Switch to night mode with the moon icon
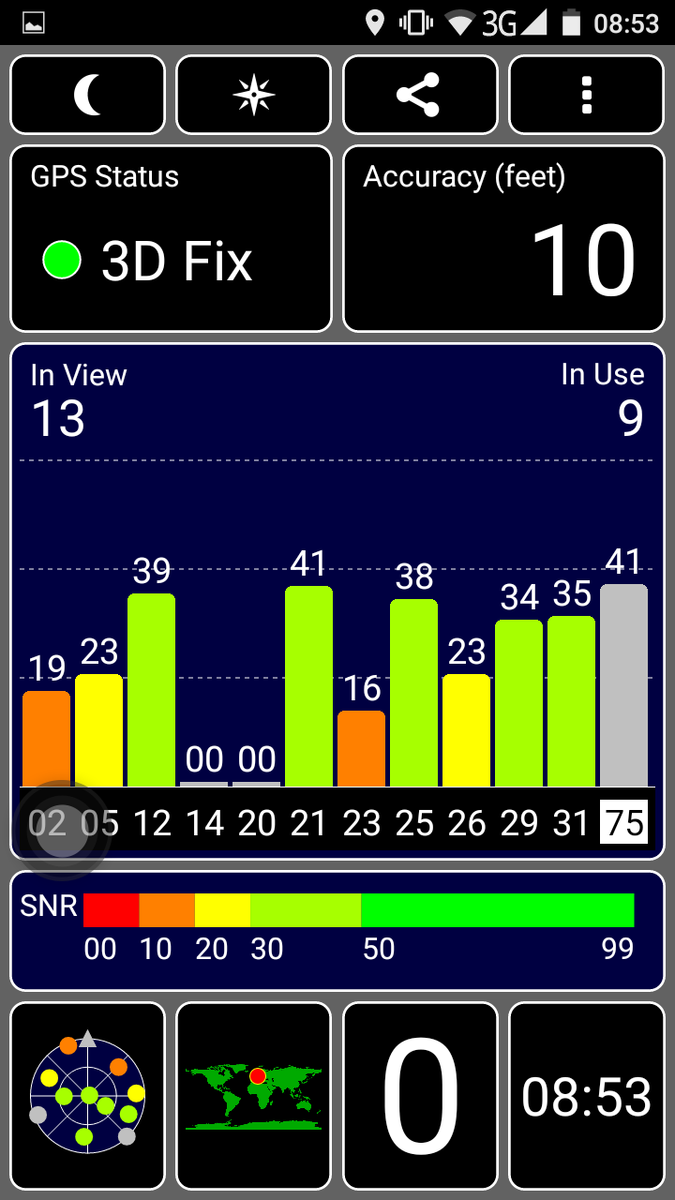Screen dimensions: 675x1200 (x=88, y=95)
